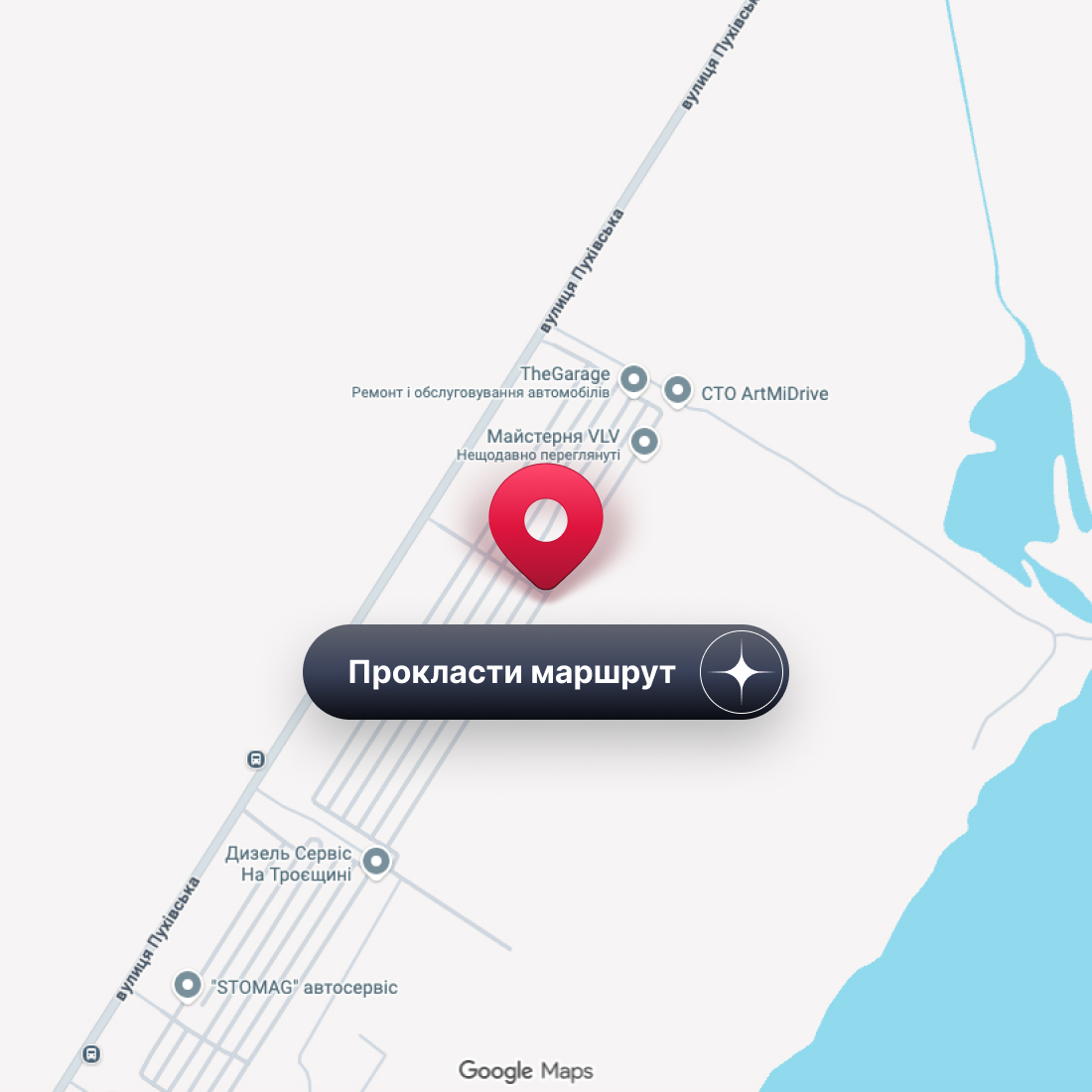Select the Майстерня VLV marker

coord(644,441)
